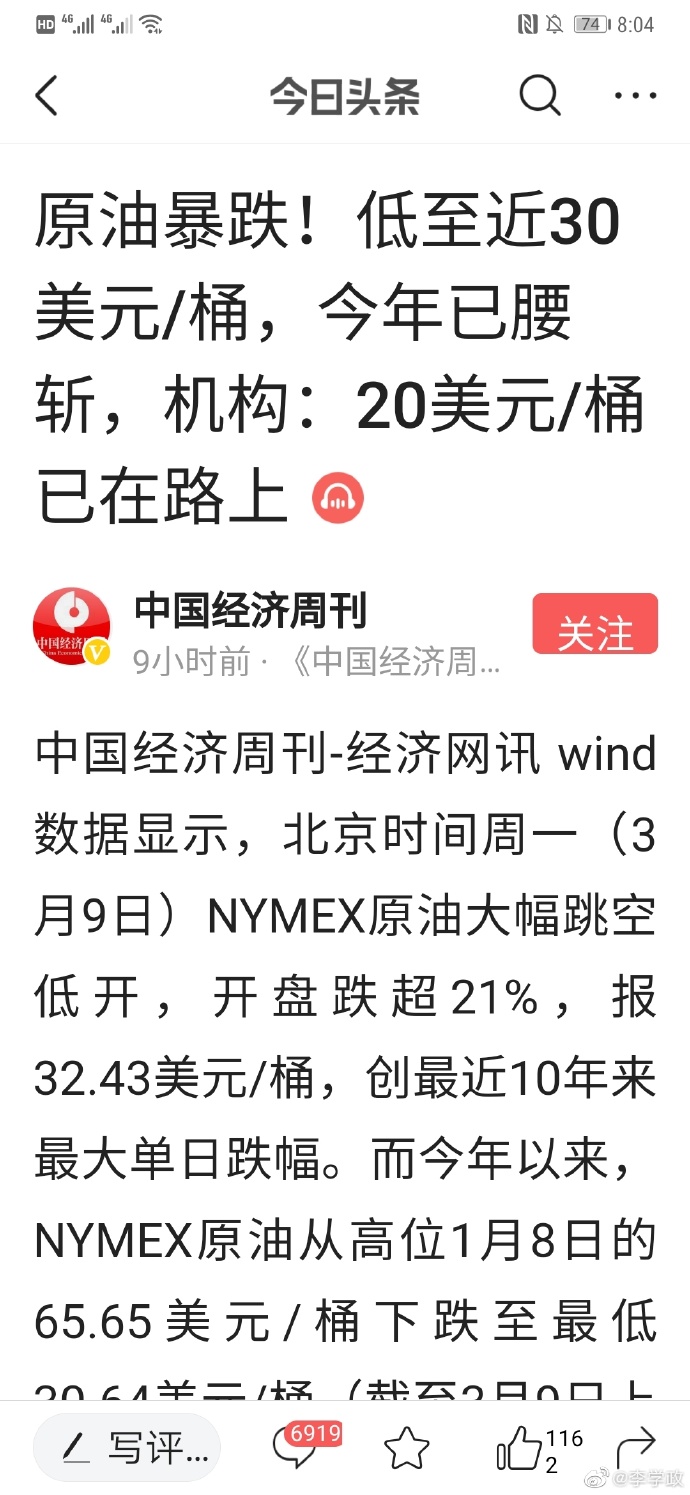Image resolution: width=690 pixels, height=1495 pixels.
Task: Tap the 写评 comment input box
Action: (127, 1447)
